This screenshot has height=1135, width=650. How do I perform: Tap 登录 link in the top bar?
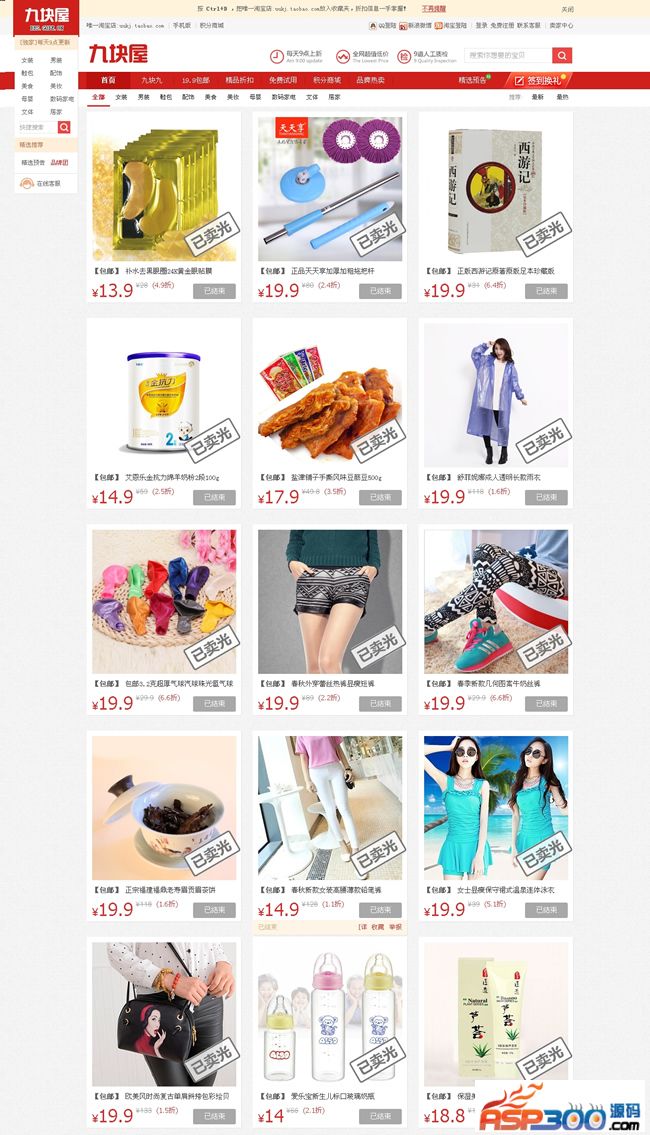click(481, 25)
